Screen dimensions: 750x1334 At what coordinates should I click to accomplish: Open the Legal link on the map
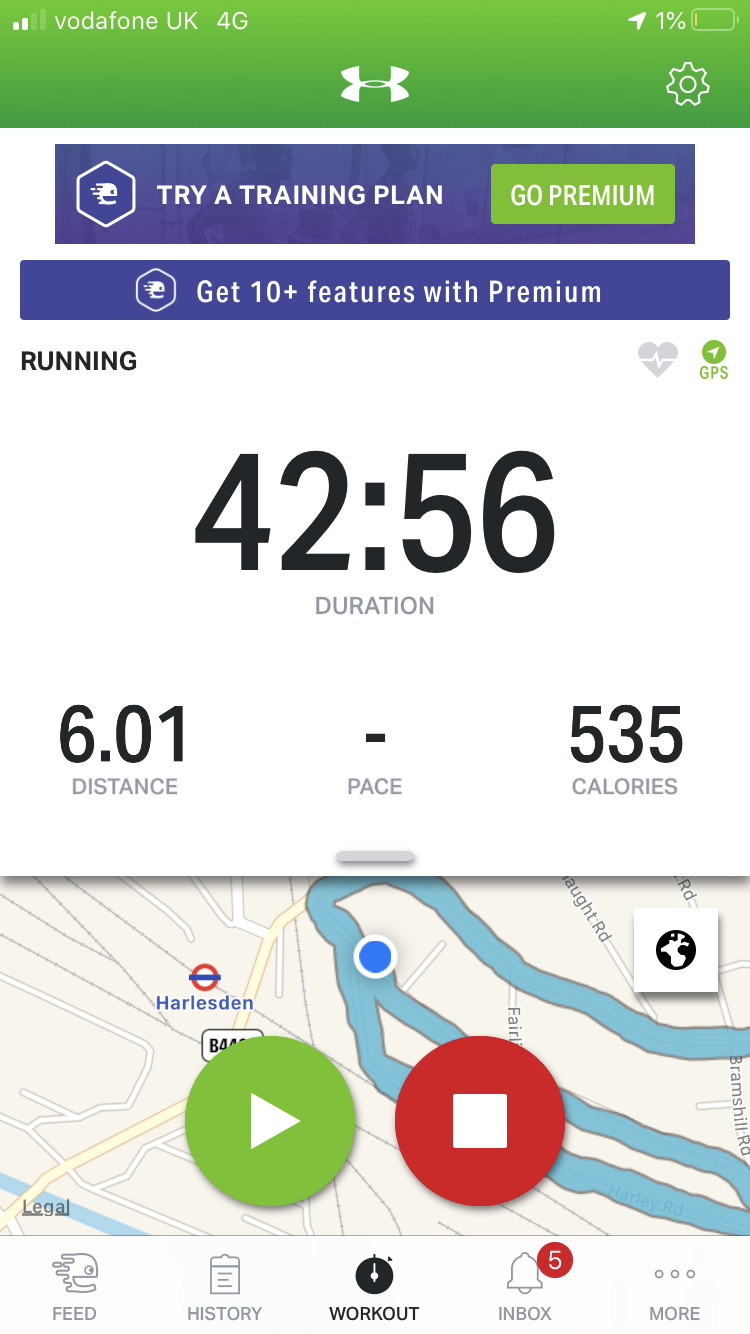pyautogui.click(x=46, y=1207)
